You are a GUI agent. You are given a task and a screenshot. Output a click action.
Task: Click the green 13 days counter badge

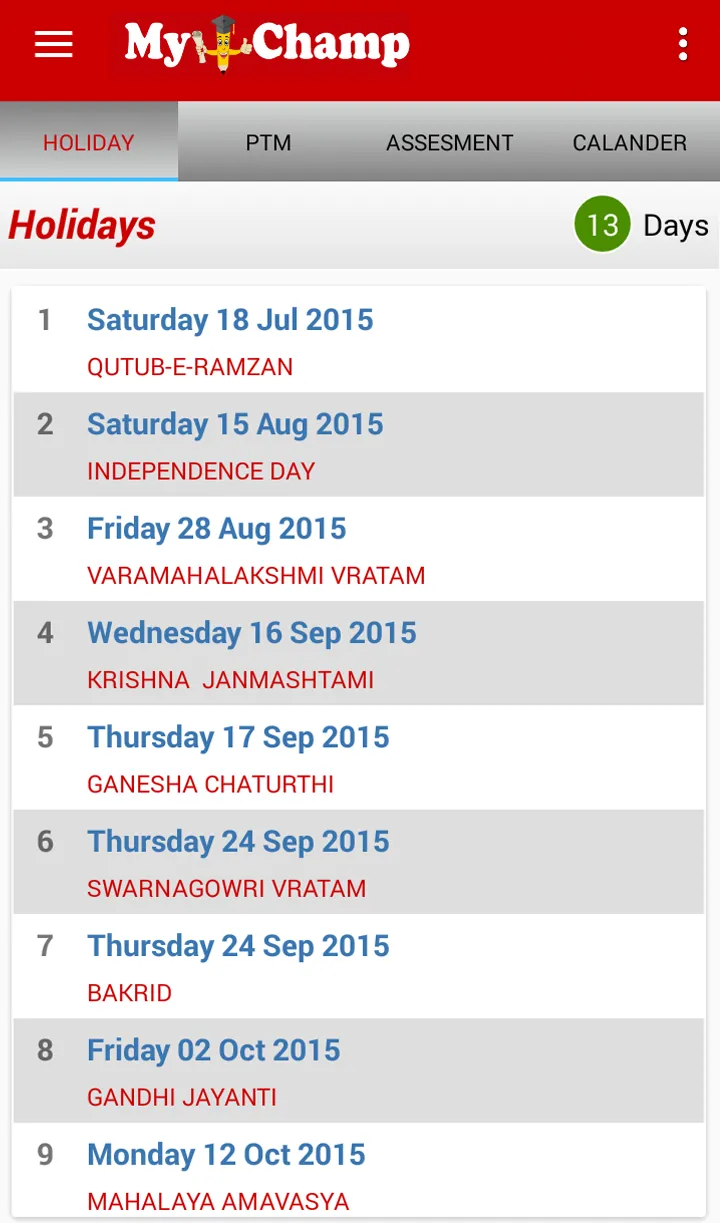pyautogui.click(x=602, y=224)
